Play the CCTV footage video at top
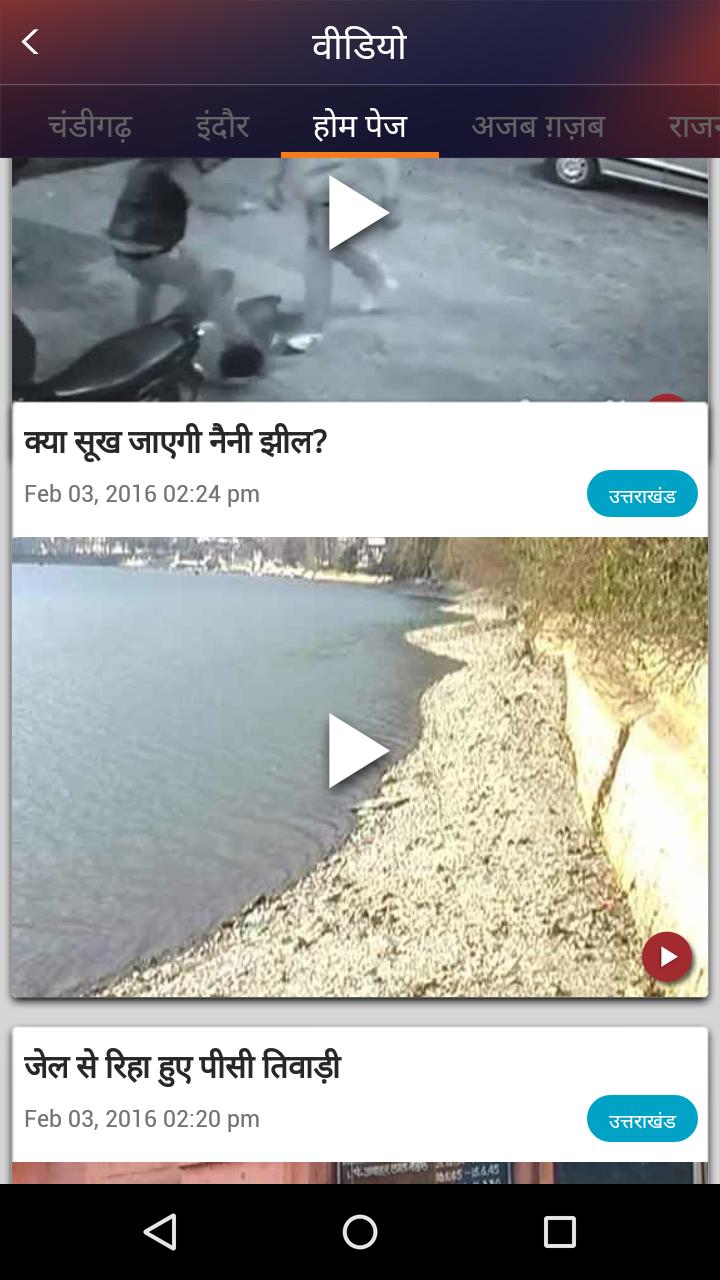720x1280 pixels. 360,212
